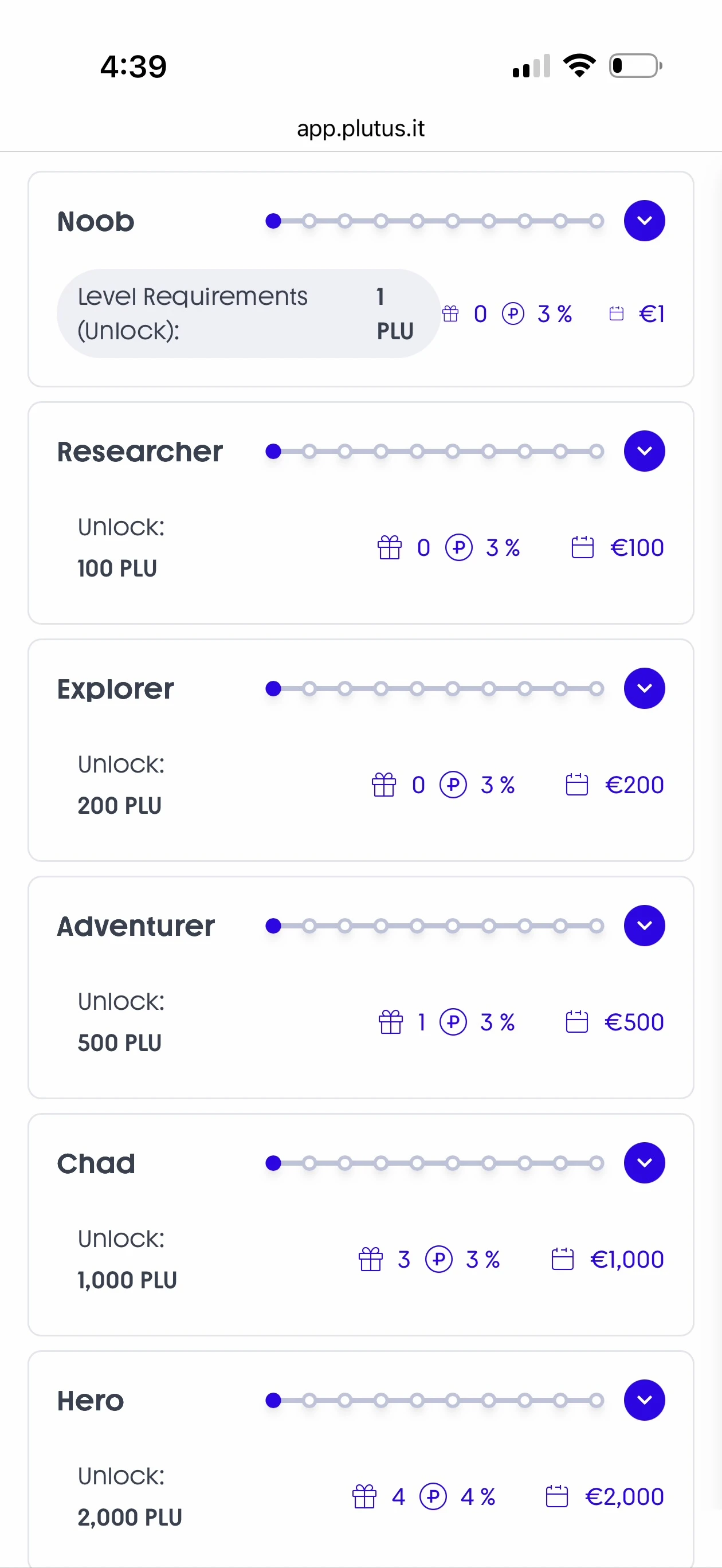The height and width of the screenshot is (1568, 722).
Task: Select the Plutus perk icon on Explorer tier
Action: click(453, 785)
